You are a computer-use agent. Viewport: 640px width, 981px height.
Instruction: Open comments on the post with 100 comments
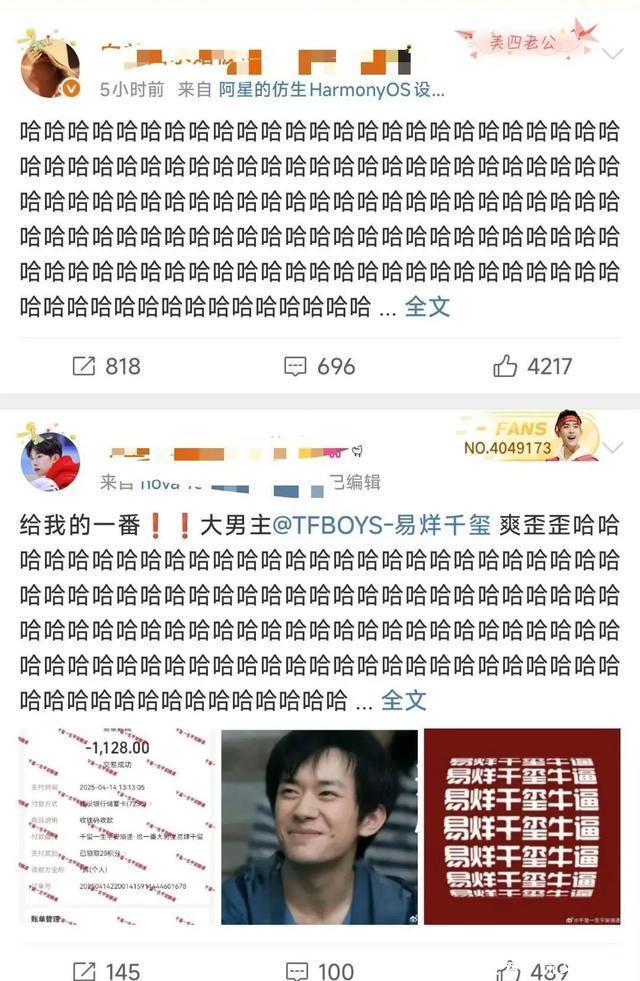pyautogui.click(x=320, y=971)
